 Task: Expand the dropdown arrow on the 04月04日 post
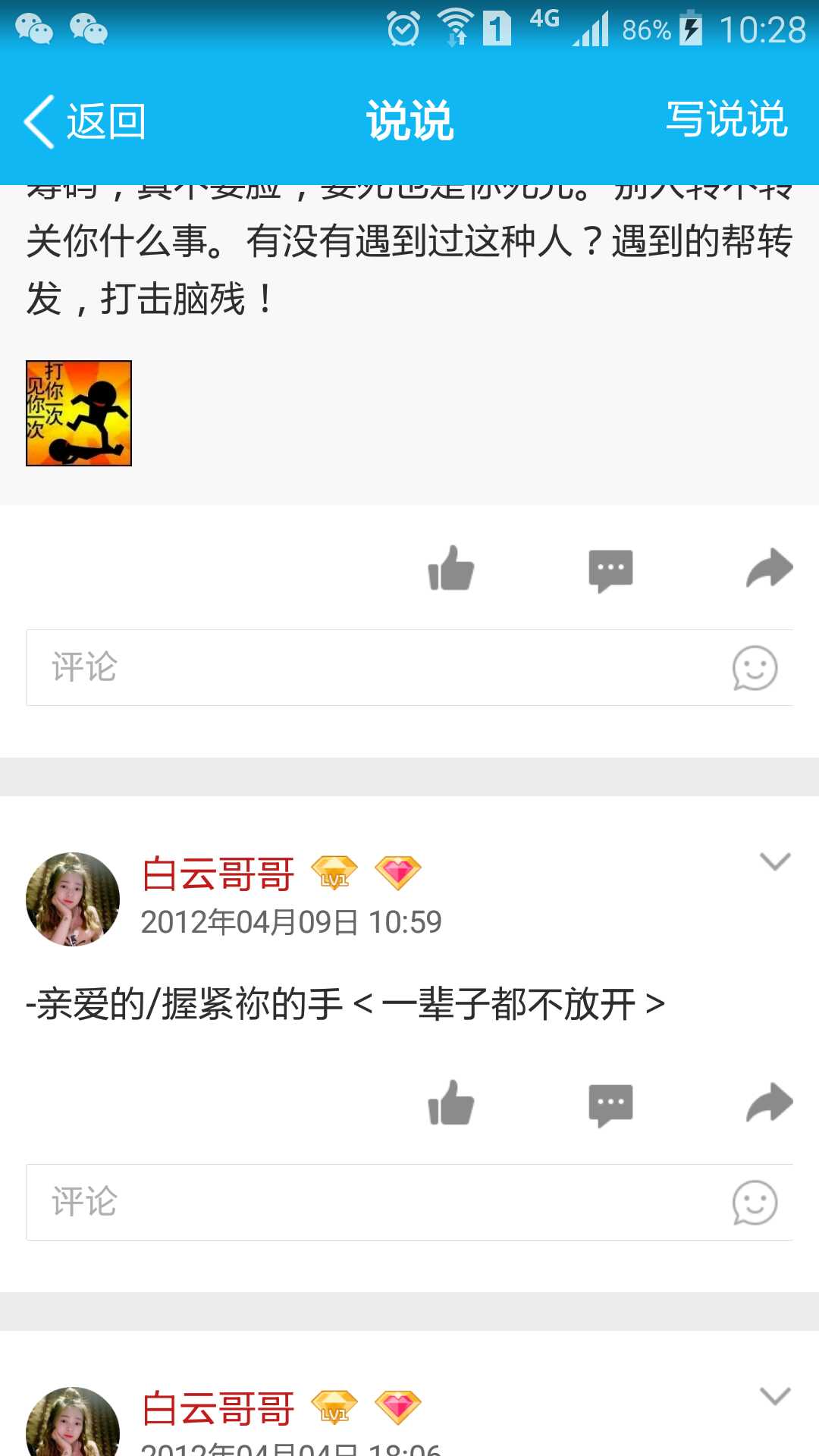[775, 1396]
